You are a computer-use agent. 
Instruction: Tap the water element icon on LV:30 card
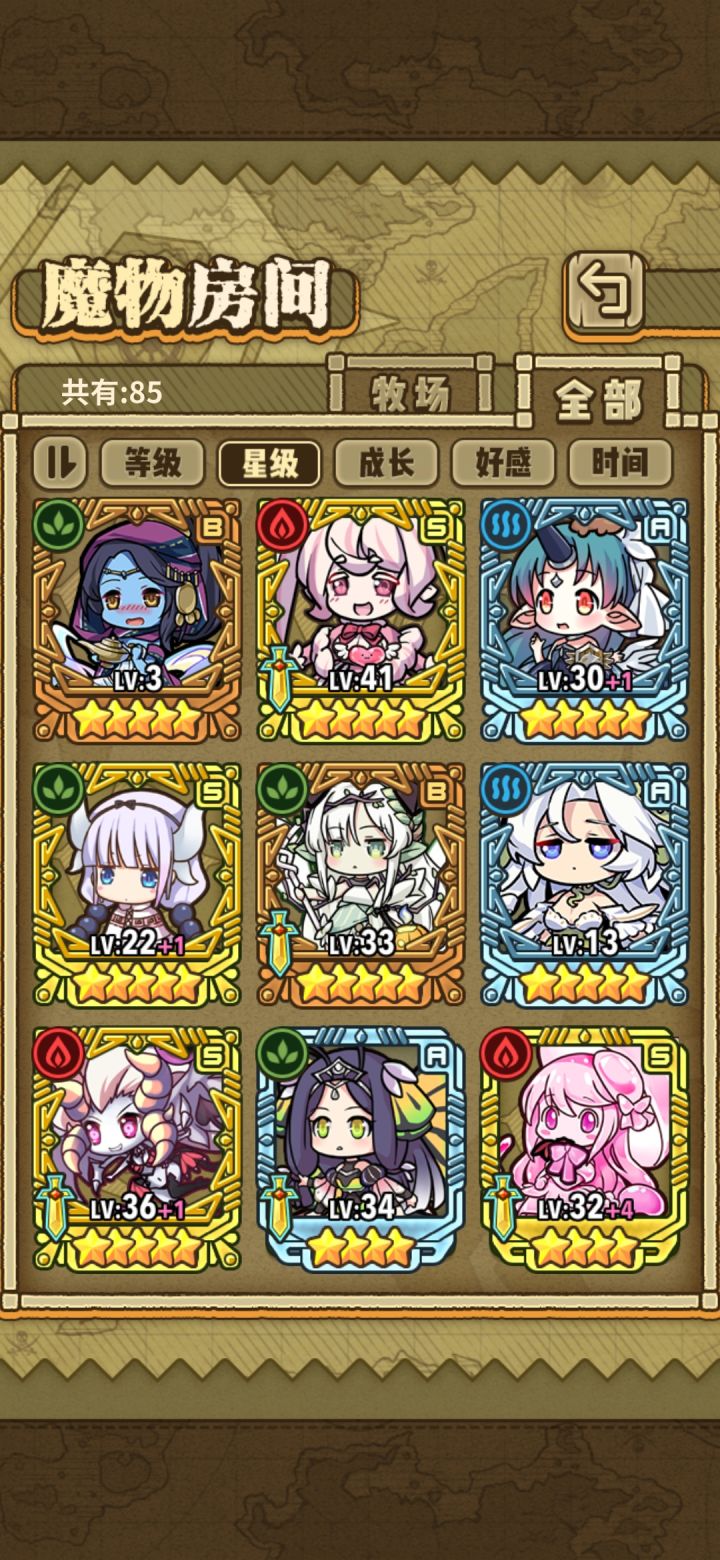(509, 522)
